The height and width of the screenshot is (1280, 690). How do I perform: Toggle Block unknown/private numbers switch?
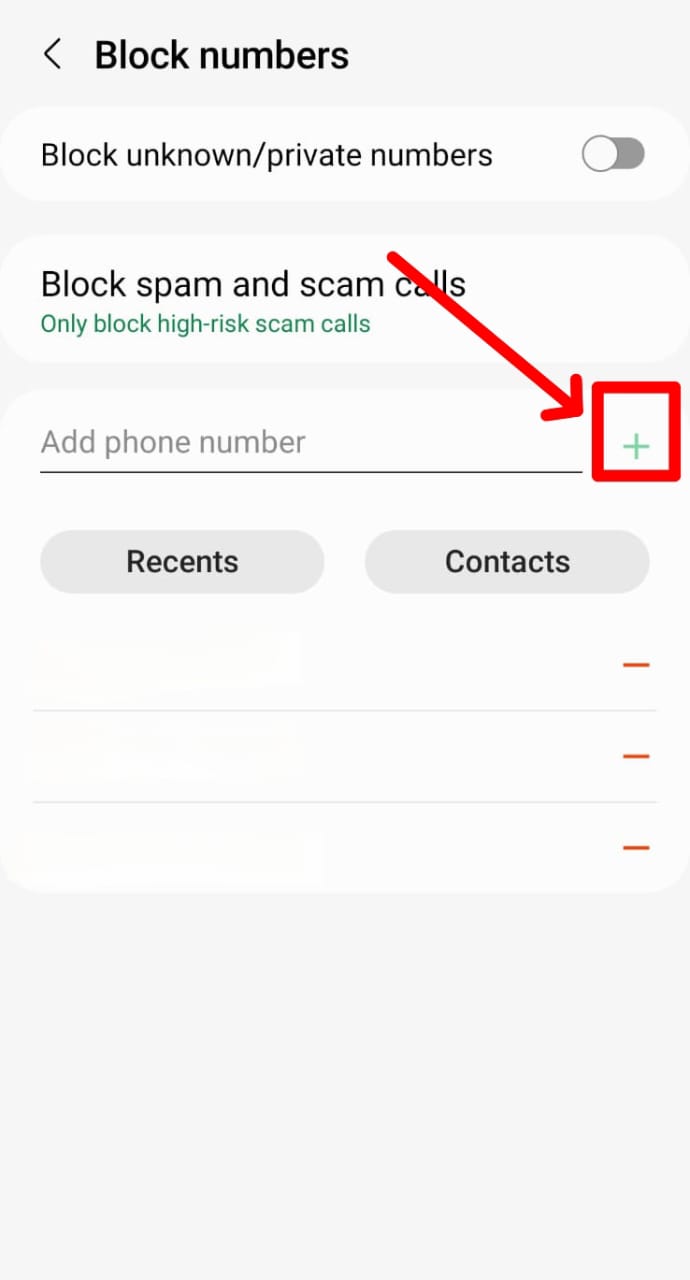pyautogui.click(x=613, y=155)
